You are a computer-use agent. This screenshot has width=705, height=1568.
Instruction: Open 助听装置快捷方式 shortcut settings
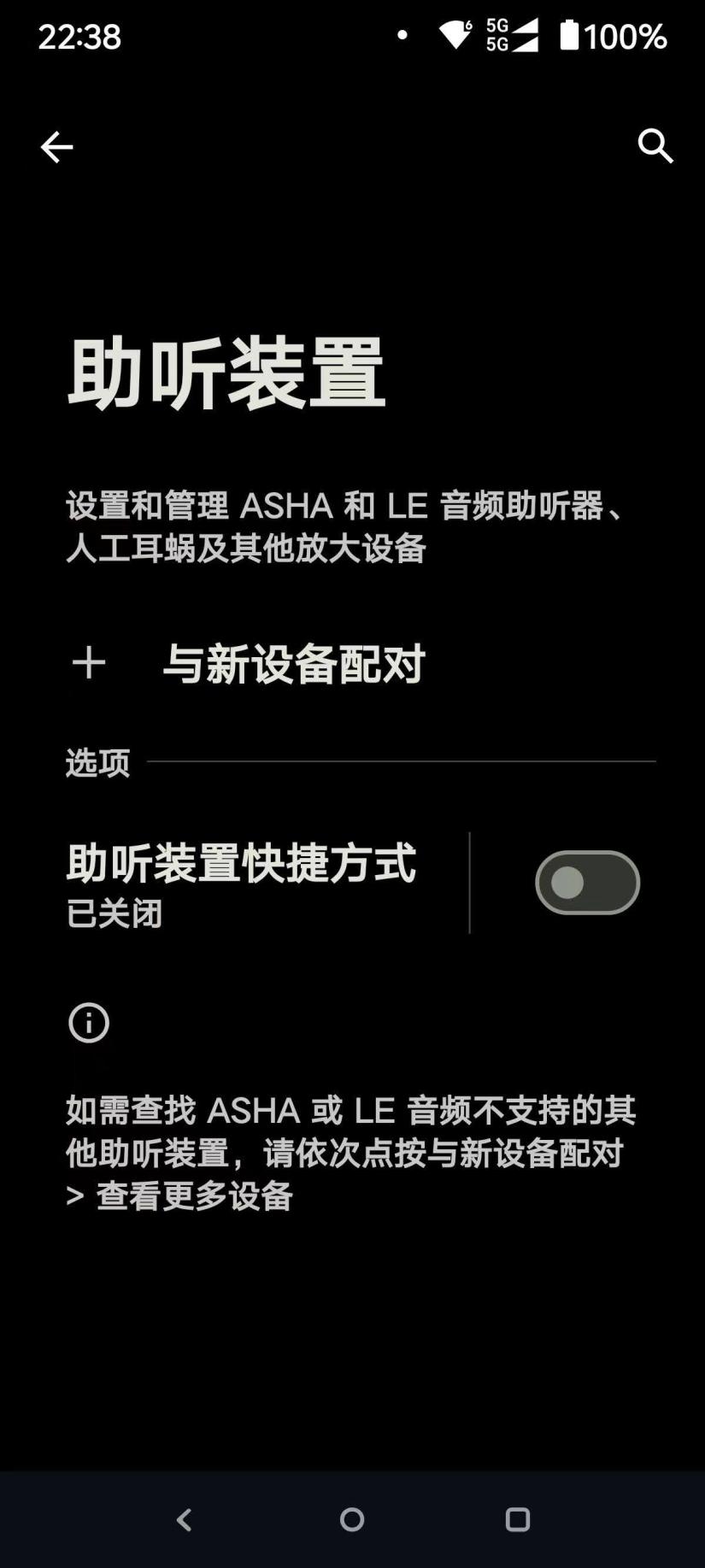click(241, 882)
